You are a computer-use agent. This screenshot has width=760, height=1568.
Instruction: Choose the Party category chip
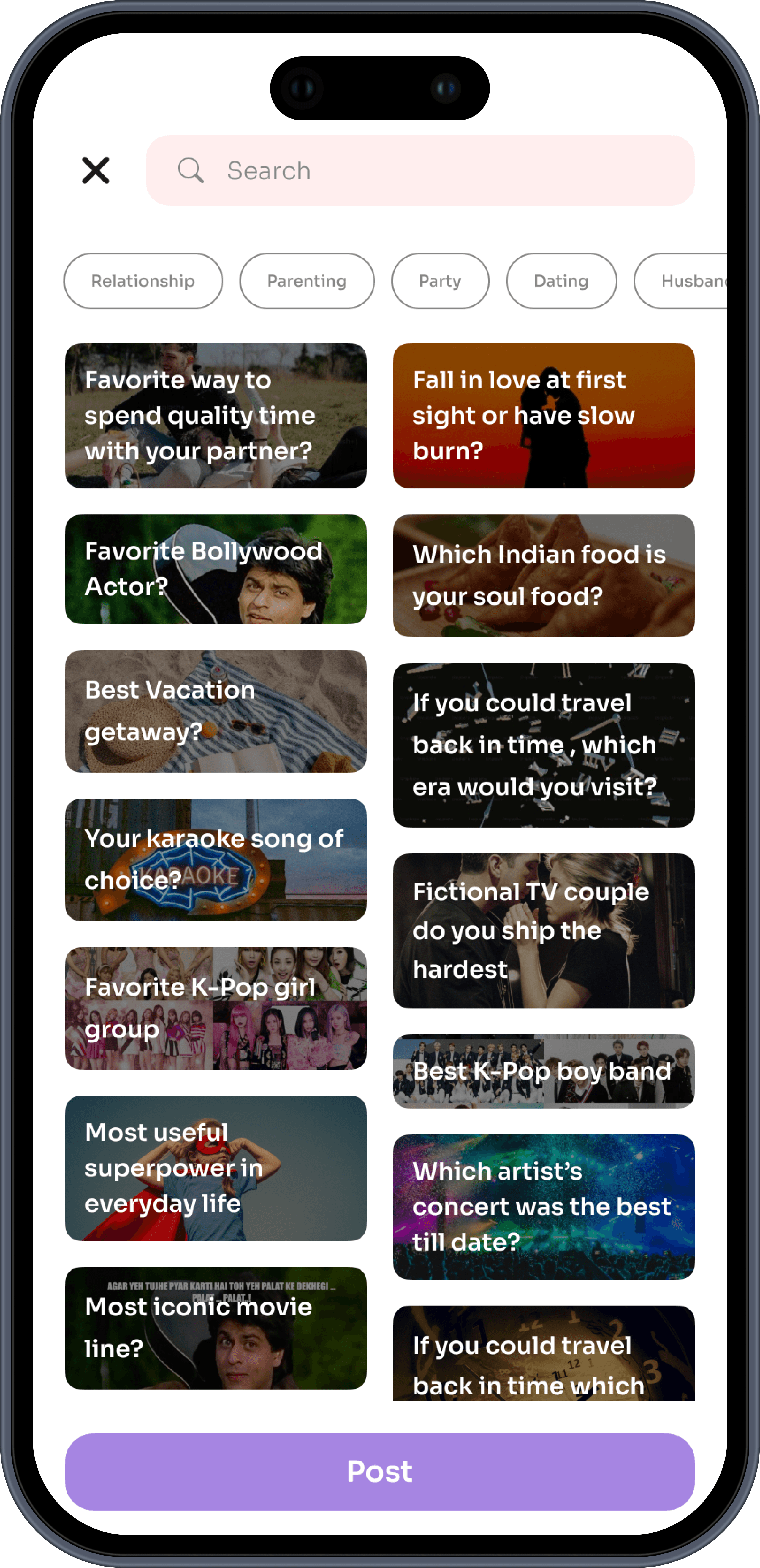pos(440,281)
